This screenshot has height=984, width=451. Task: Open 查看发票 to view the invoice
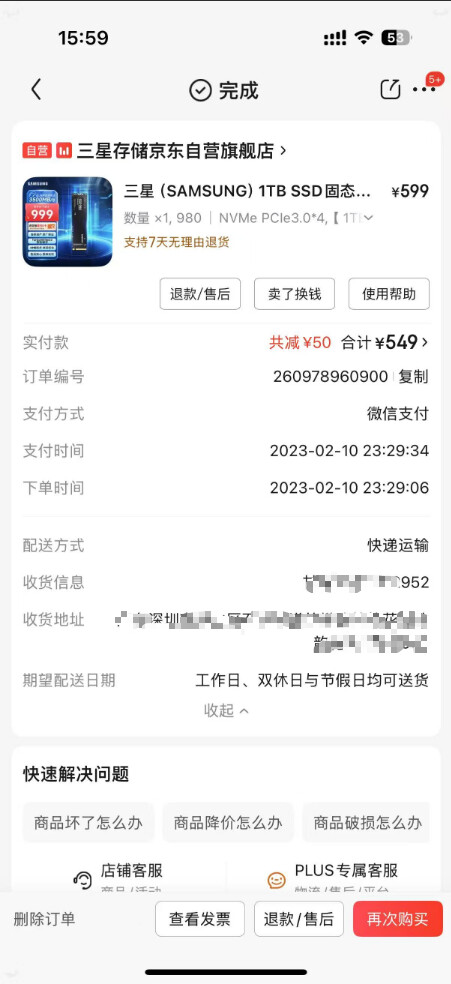pyautogui.click(x=199, y=919)
